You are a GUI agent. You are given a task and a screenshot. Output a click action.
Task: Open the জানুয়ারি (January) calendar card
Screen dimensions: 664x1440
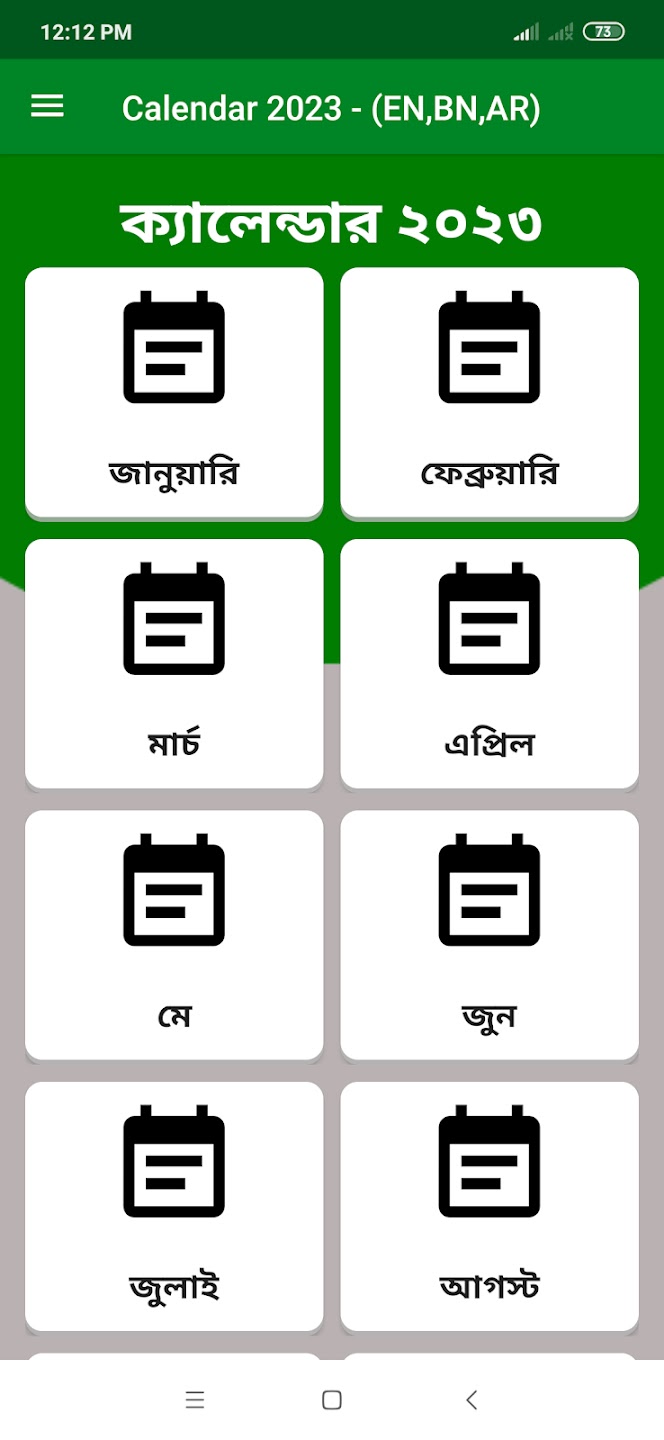point(174,392)
